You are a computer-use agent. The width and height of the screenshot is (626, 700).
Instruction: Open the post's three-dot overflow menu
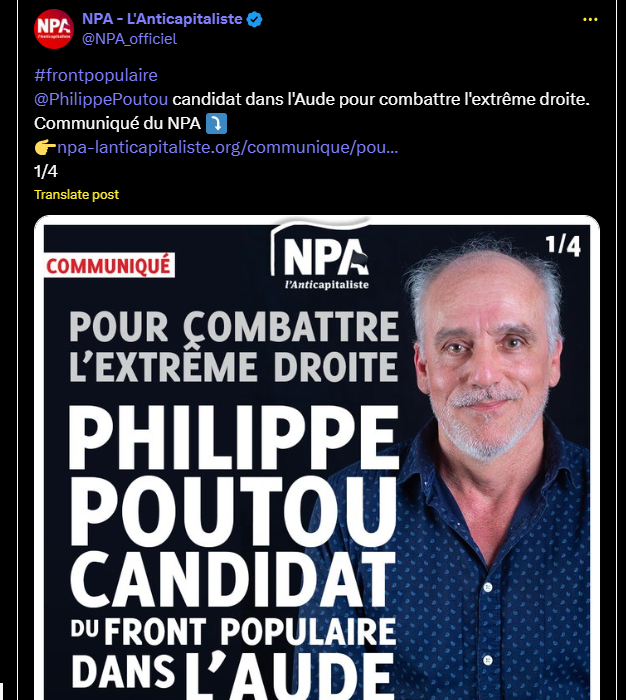click(x=590, y=19)
